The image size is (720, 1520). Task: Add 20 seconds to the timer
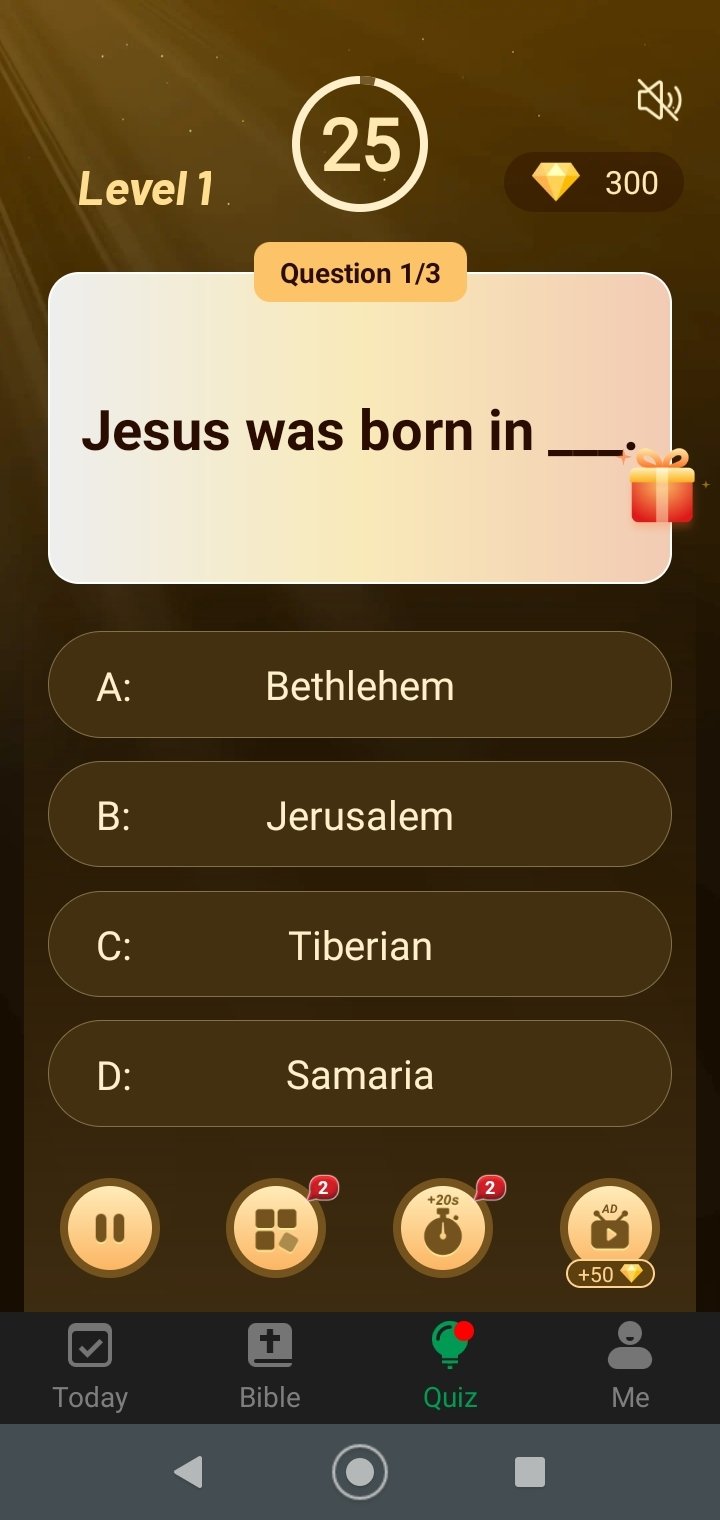pyautogui.click(x=443, y=1228)
